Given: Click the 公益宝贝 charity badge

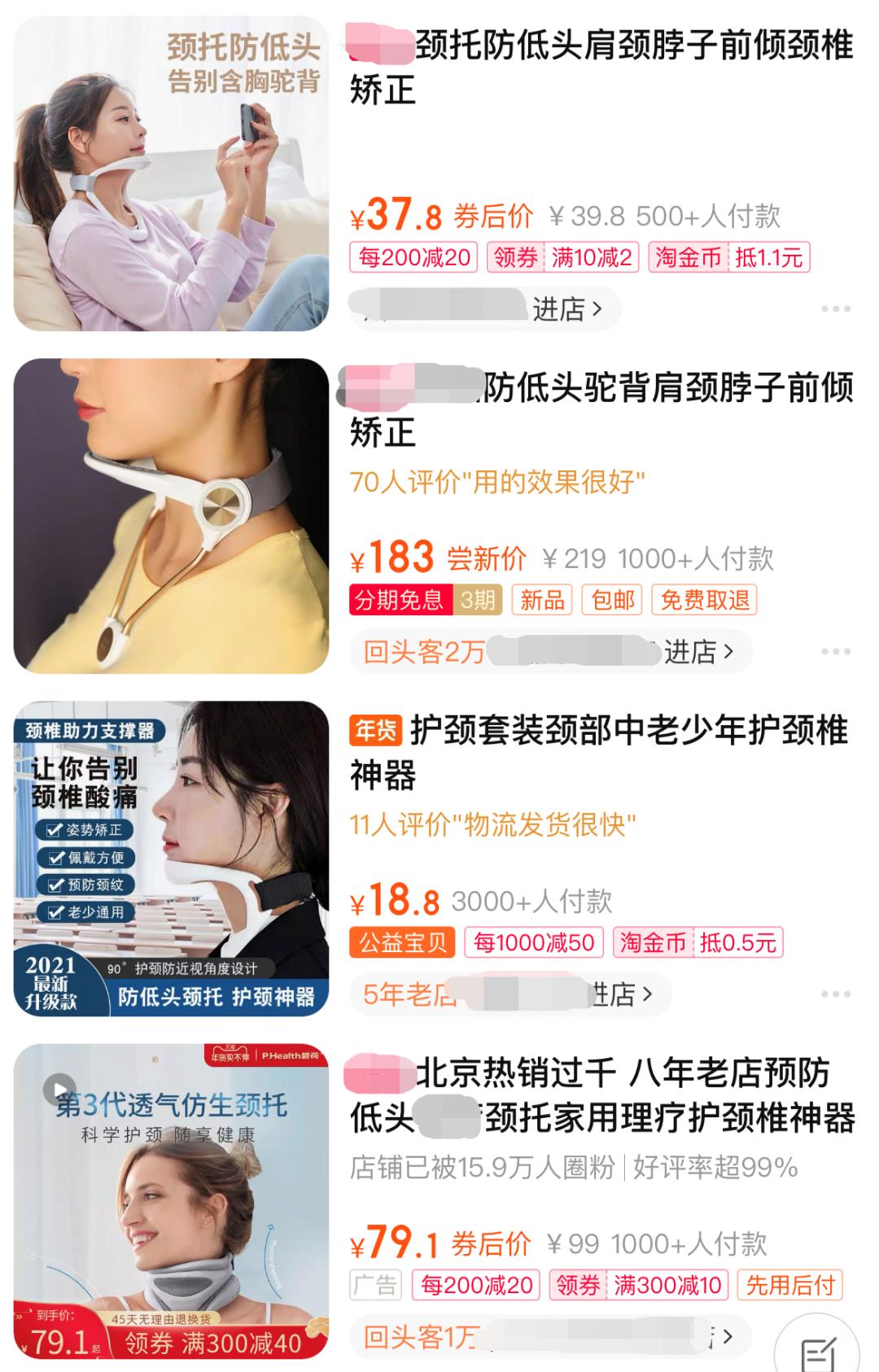Looking at the screenshot, I should click(x=400, y=944).
